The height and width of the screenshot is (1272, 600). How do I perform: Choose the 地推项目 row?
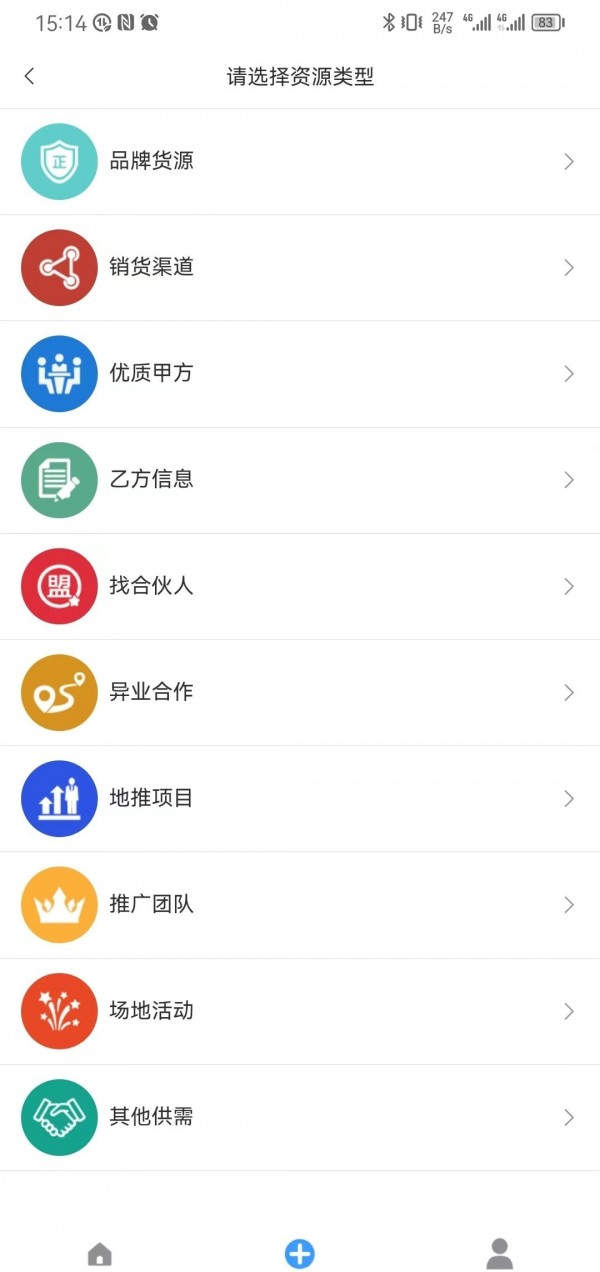[300, 799]
